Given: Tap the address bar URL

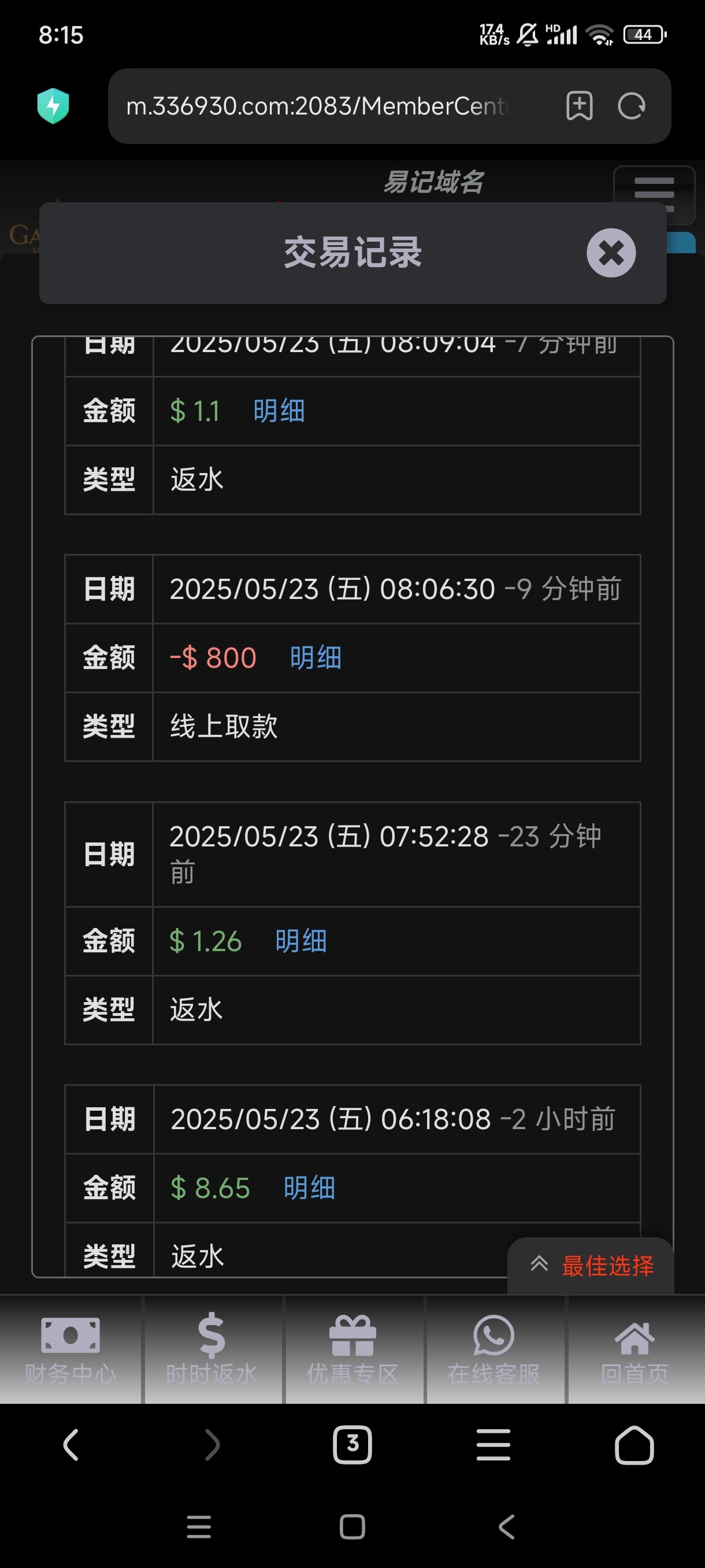Looking at the screenshot, I should 316,106.
